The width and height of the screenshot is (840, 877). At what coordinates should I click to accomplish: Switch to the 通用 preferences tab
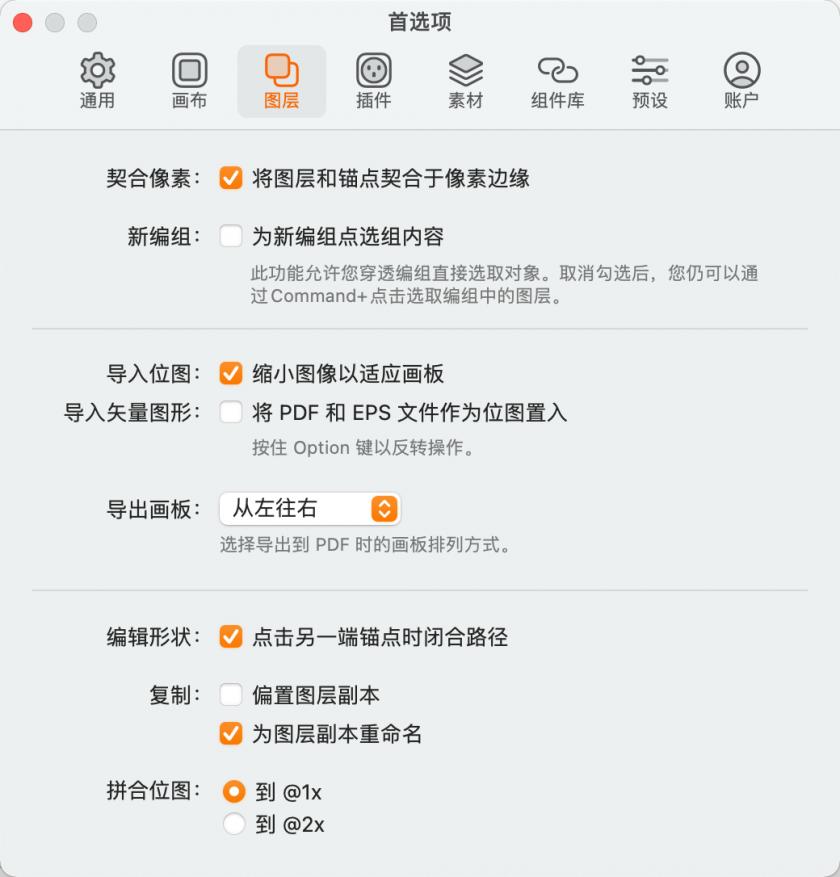tap(97, 80)
